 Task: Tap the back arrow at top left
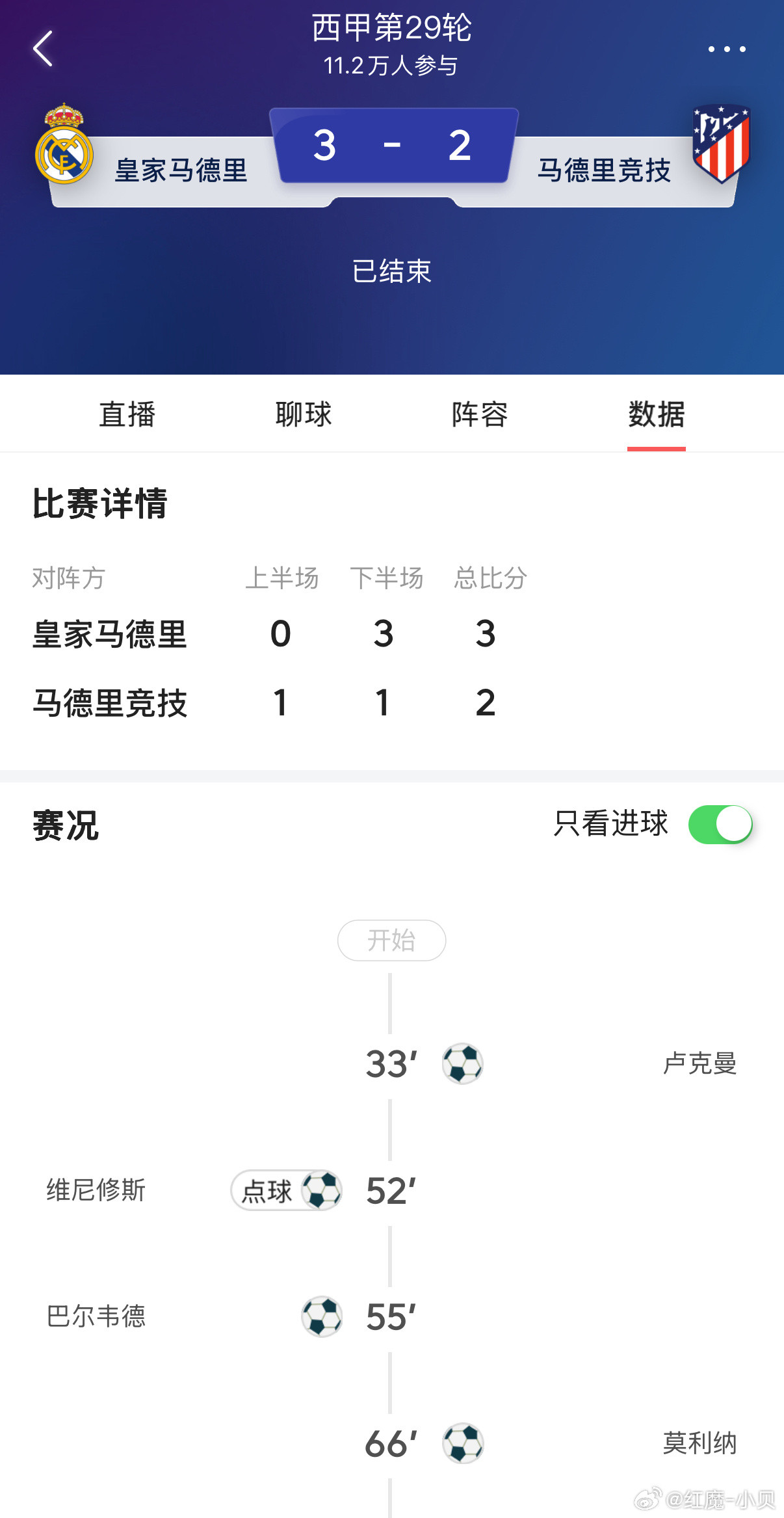(x=43, y=49)
